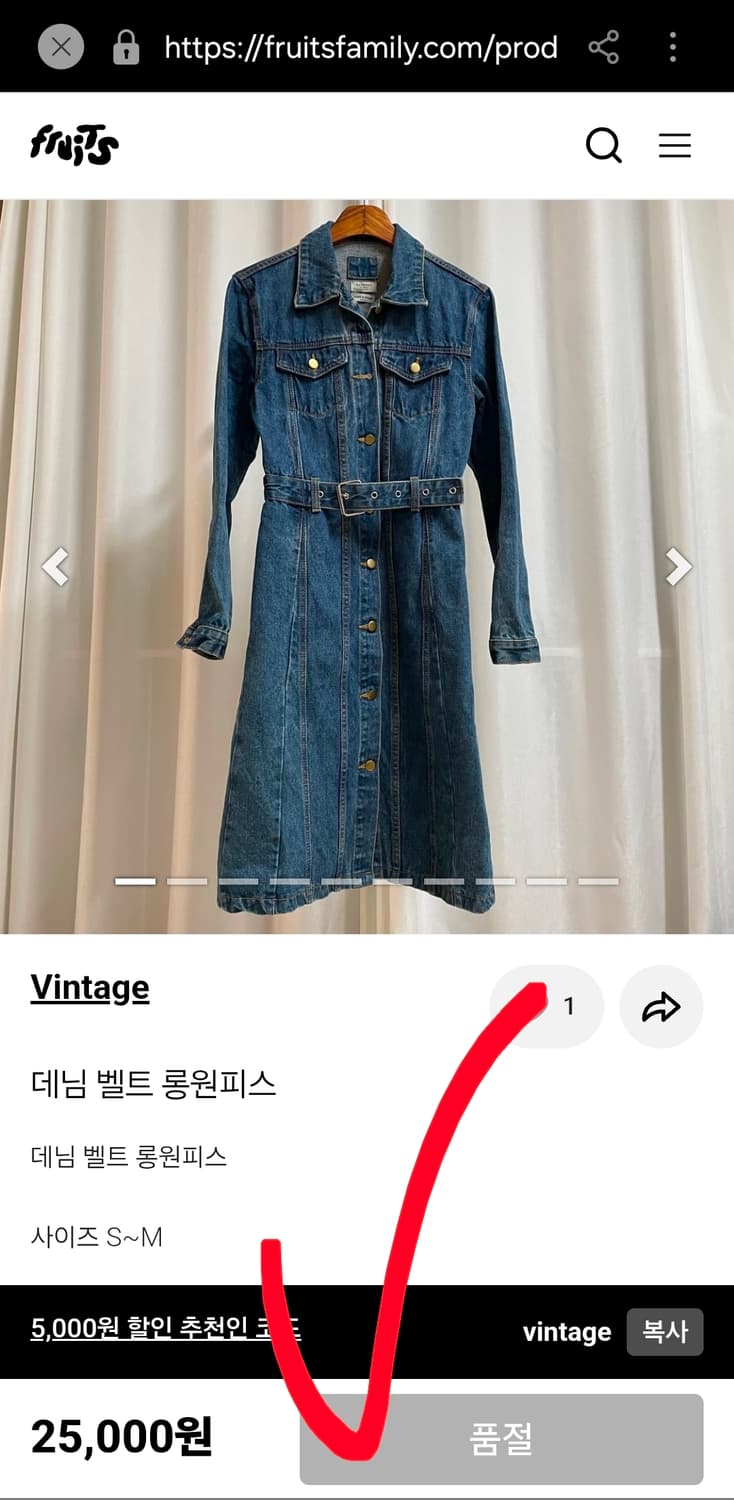The width and height of the screenshot is (734, 1500).
Task: Click the fruitsfamily.com address bar
Action: (x=362, y=46)
